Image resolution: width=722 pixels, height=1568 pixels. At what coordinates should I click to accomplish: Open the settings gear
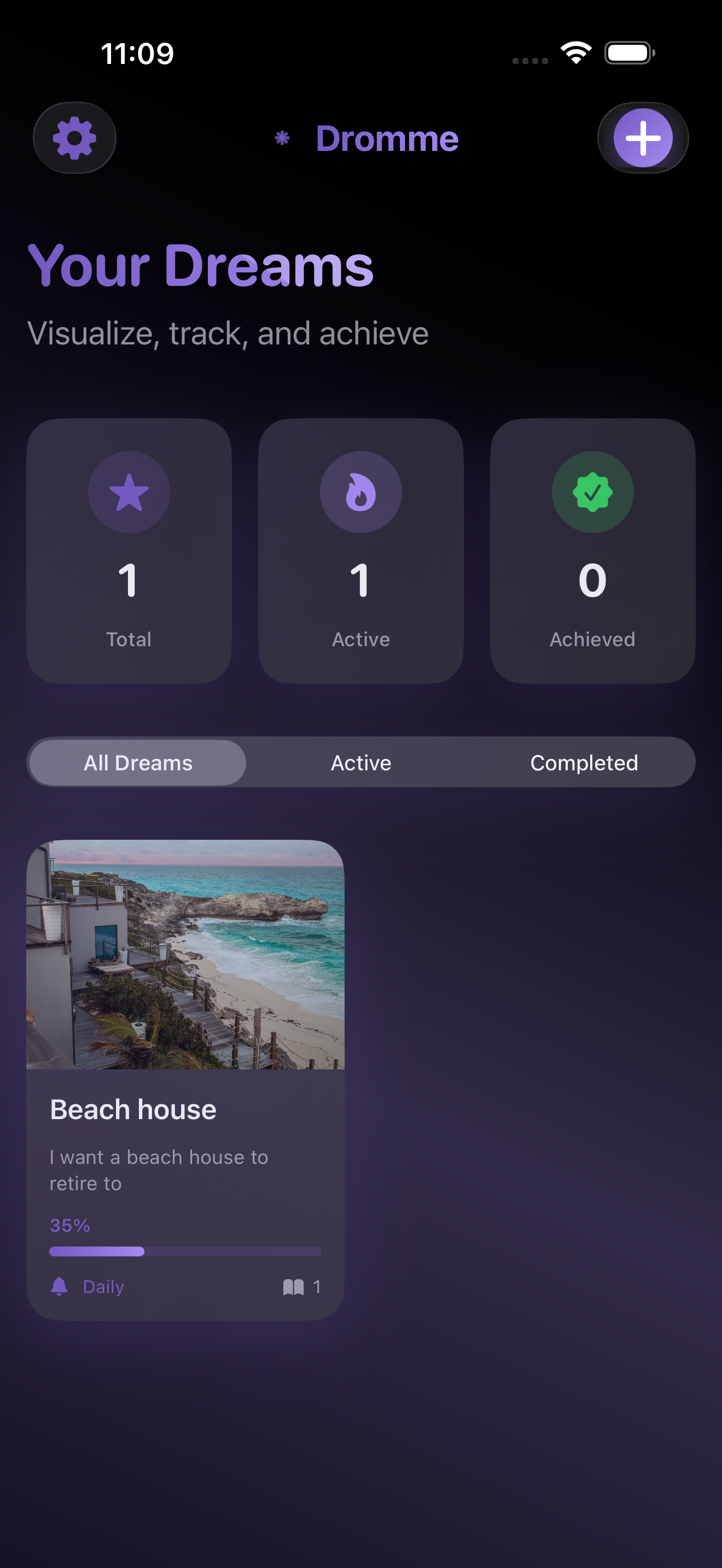[74, 138]
